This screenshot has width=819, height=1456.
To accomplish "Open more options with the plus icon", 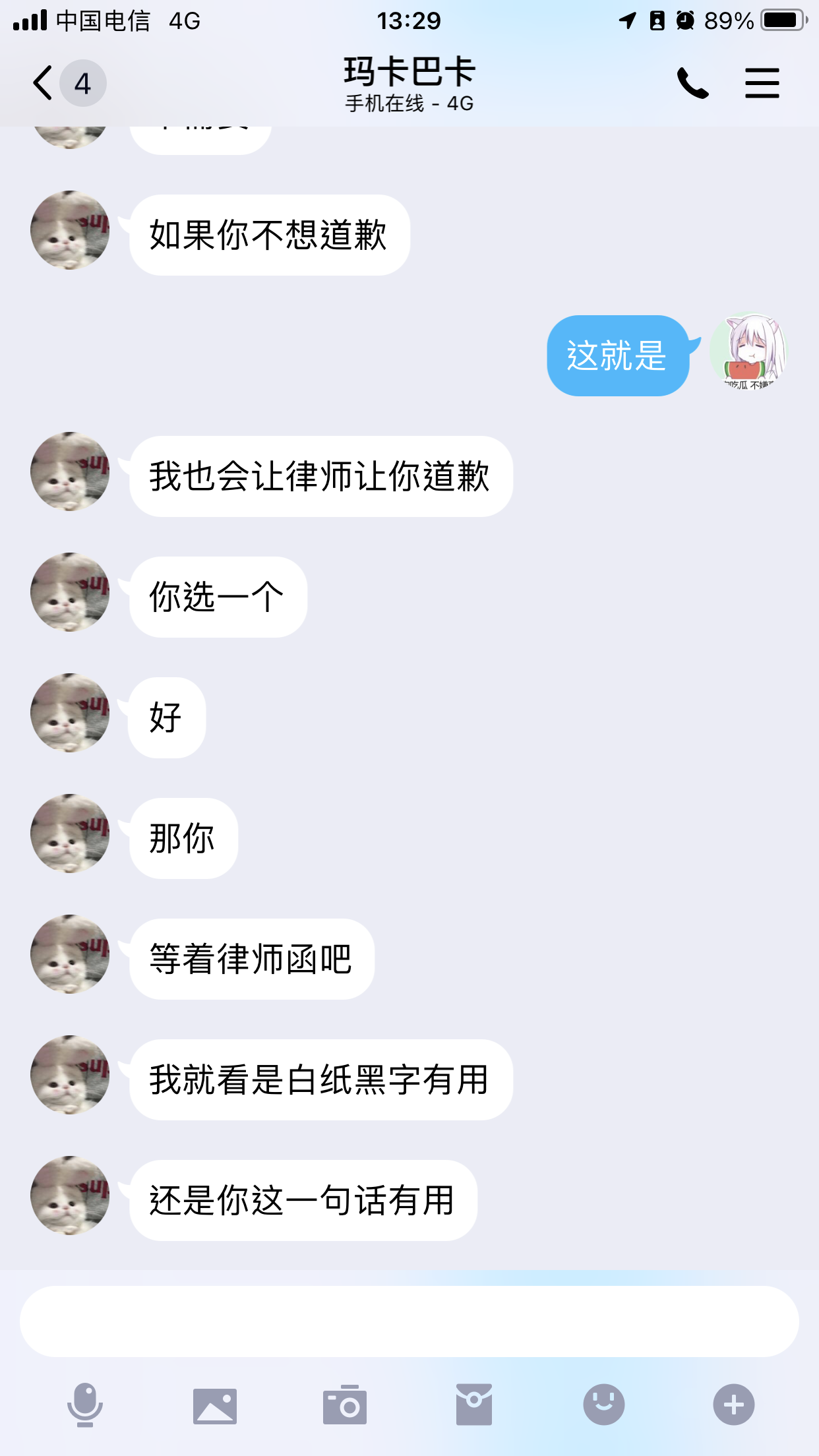I will coord(733,1405).
